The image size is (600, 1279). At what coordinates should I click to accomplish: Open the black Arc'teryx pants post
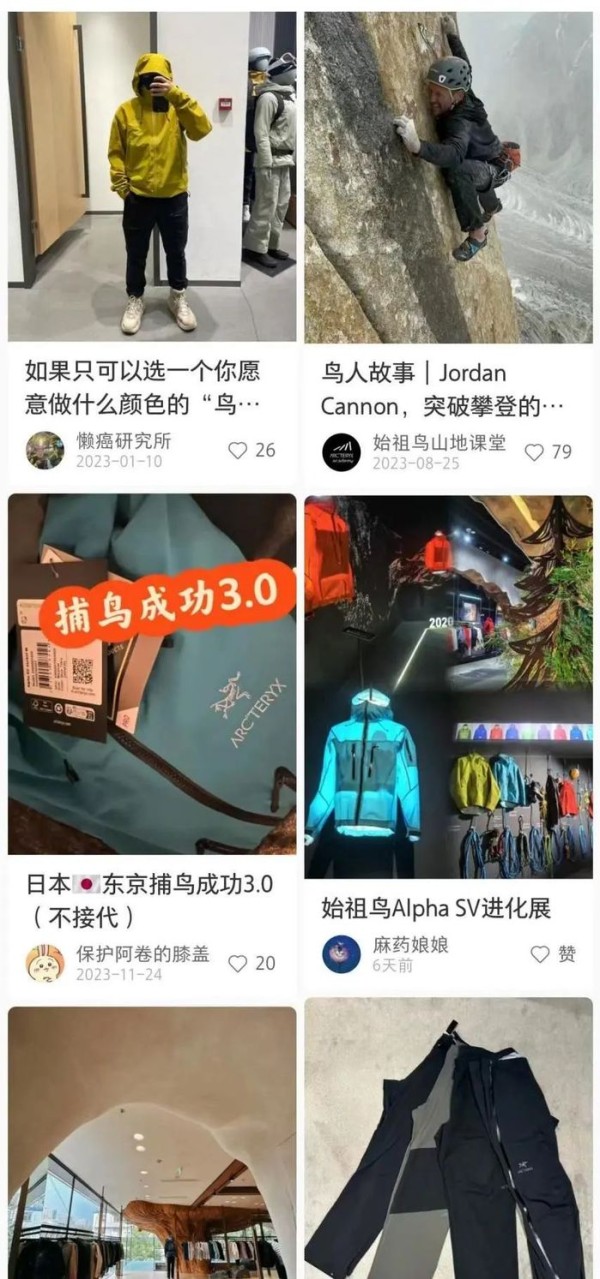click(448, 1140)
